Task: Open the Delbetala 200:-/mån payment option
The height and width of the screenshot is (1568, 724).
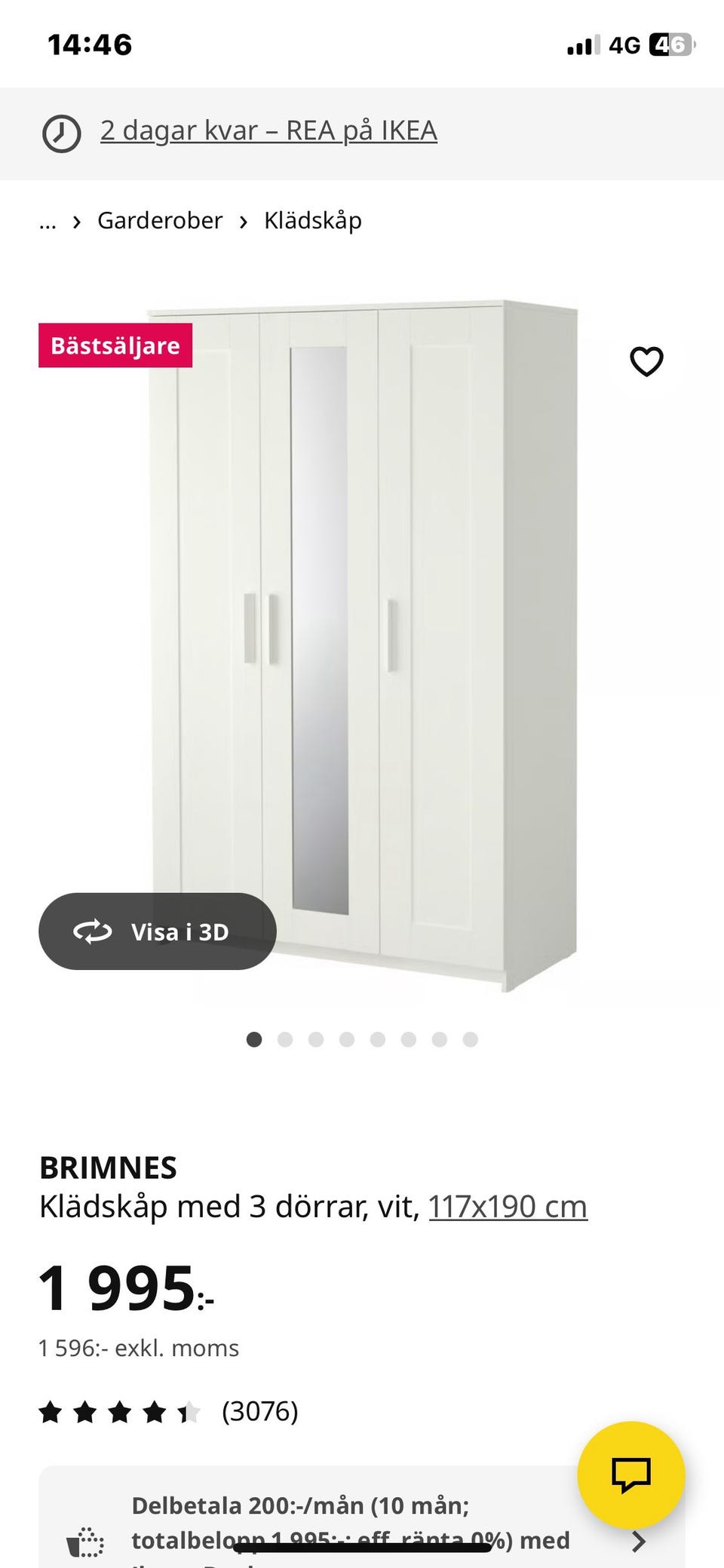Action: click(x=350, y=1522)
